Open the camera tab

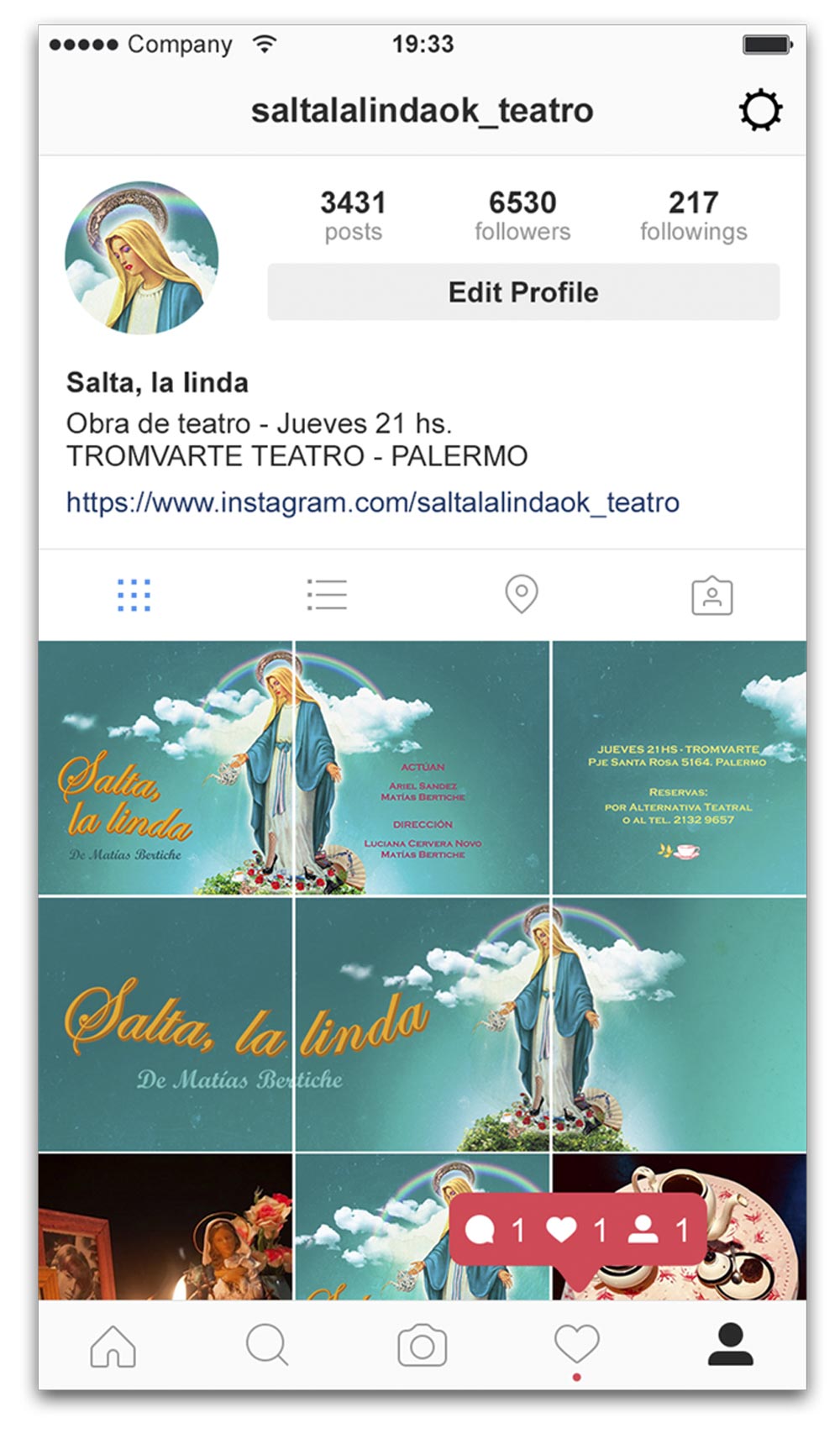[x=422, y=1346]
